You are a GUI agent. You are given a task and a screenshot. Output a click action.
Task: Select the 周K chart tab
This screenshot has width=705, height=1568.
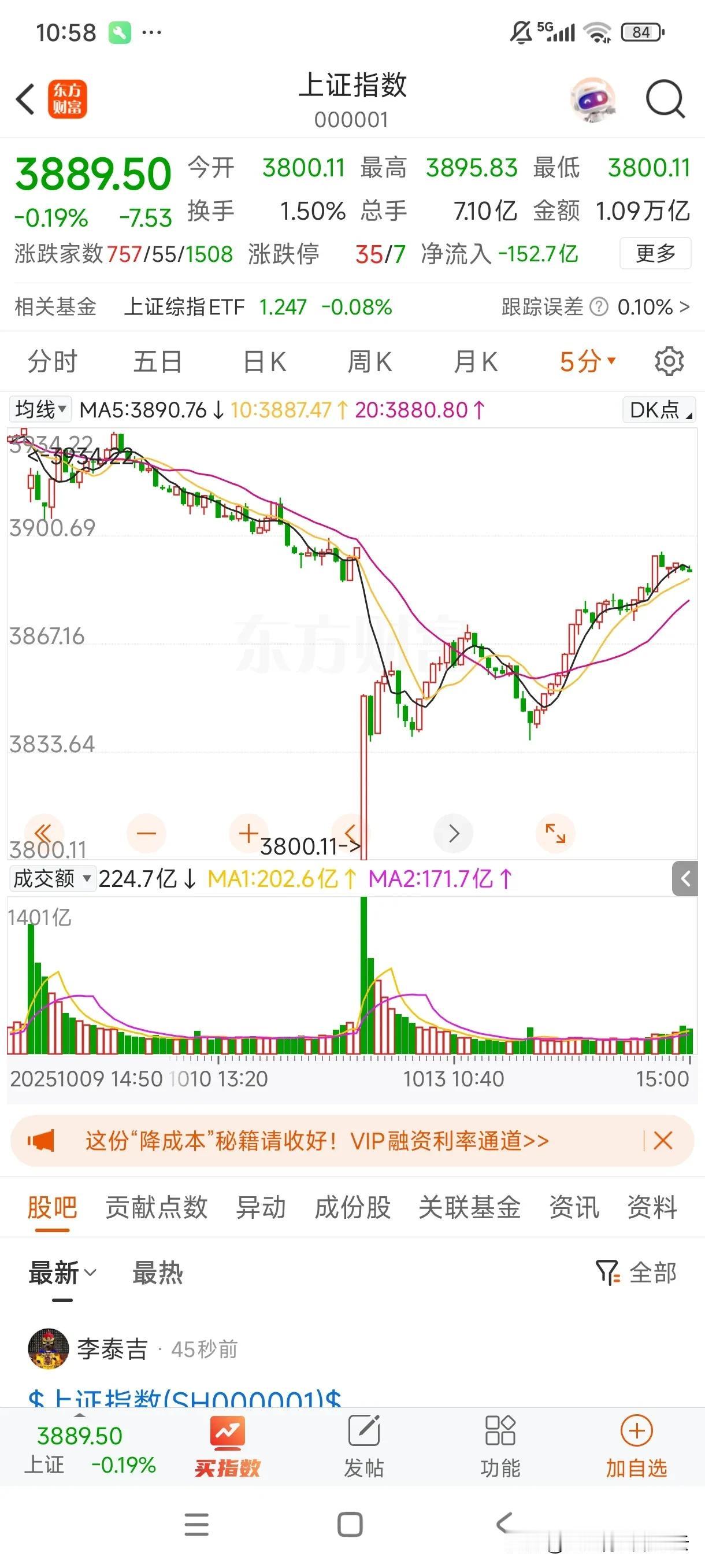pyautogui.click(x=369, y=361)
